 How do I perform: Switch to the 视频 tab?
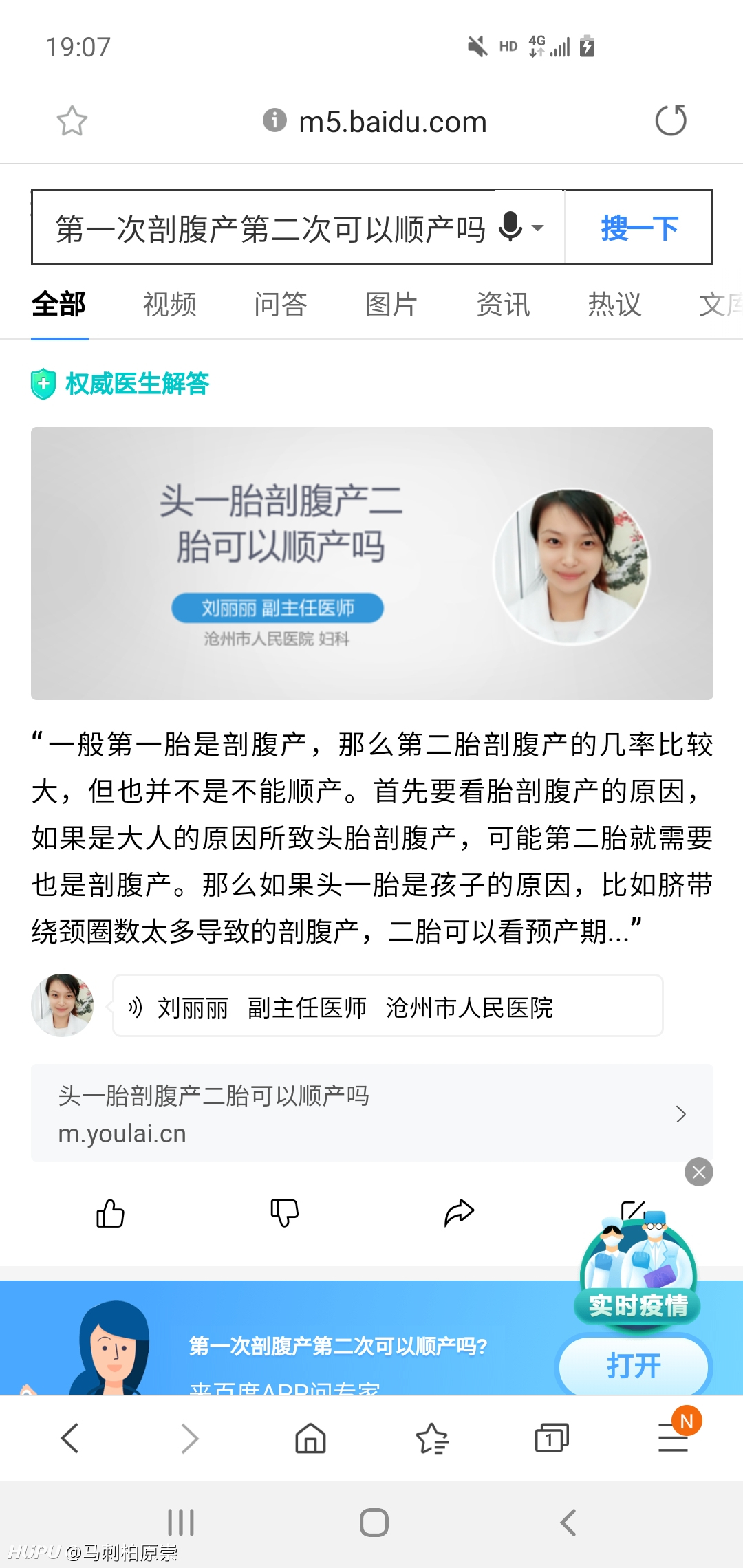170,304
